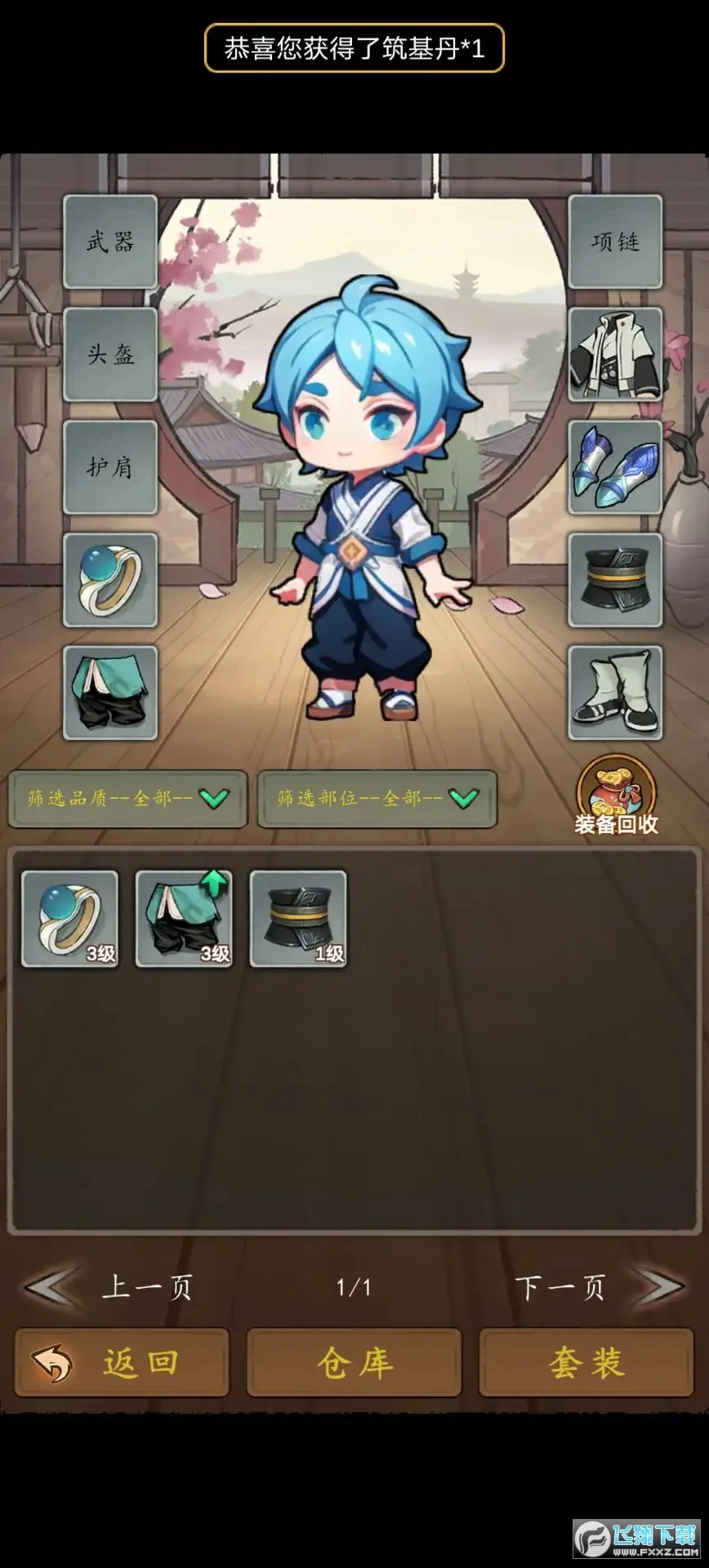Select the empty 武器 weapon slot
709x1568 pixels.
tap(110, 241)
